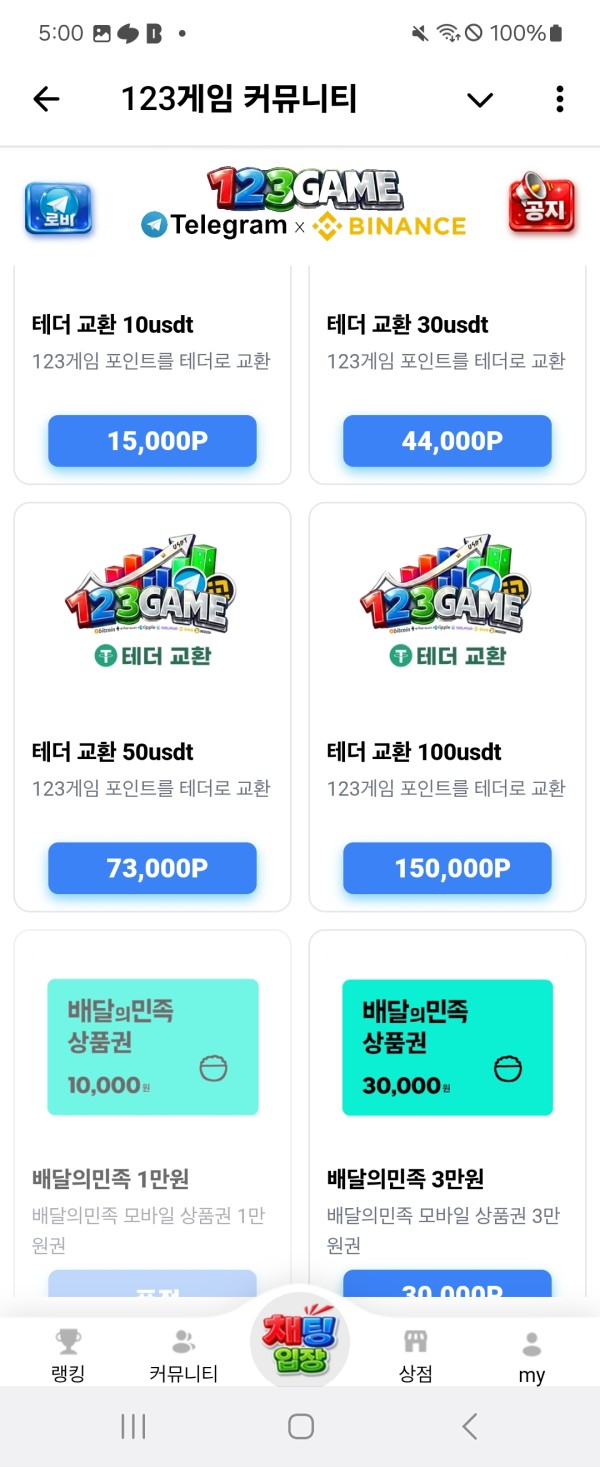Open the 공지 announcements icon
Screen dimensions: 600x1467
click(x=542, y=207)
